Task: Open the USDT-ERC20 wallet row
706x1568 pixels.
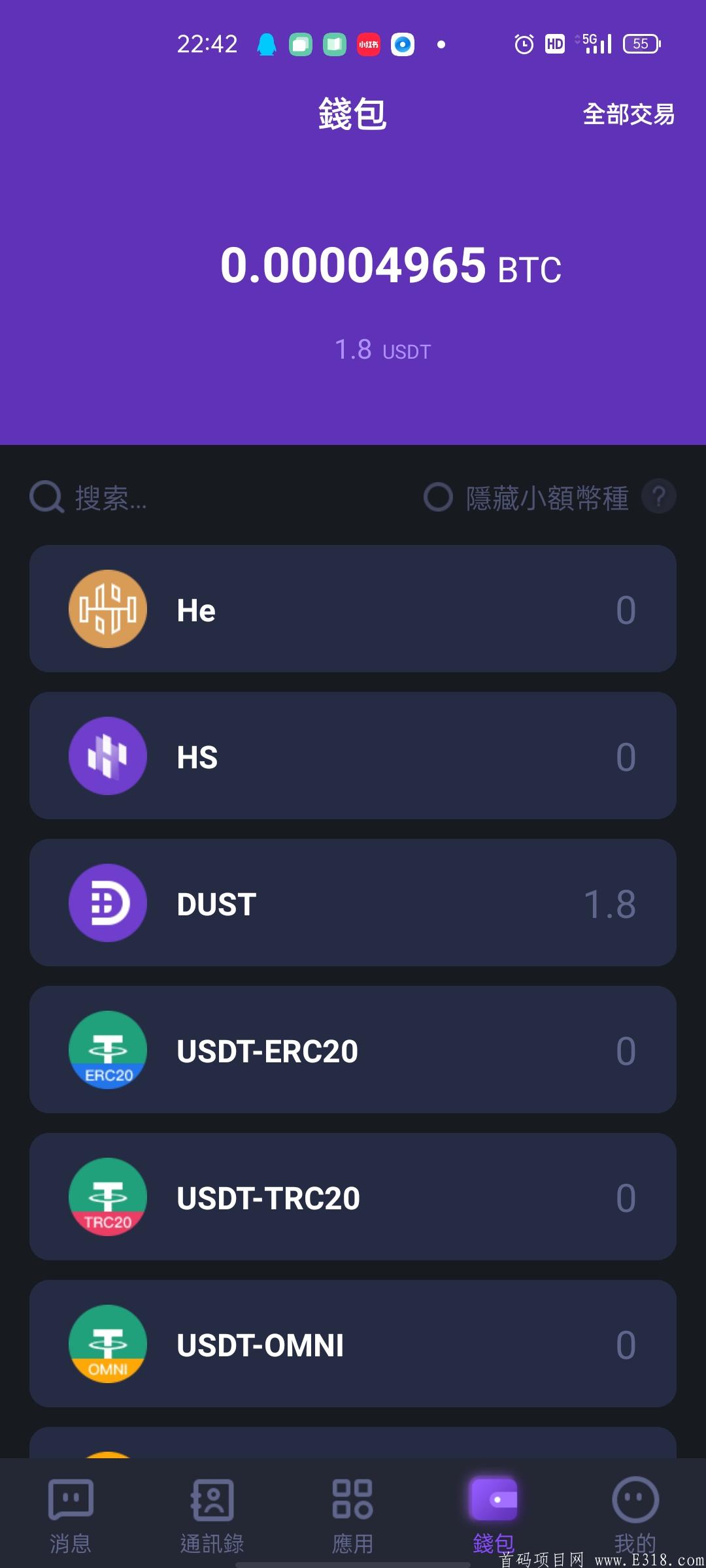Action: tap(353, 1050)
